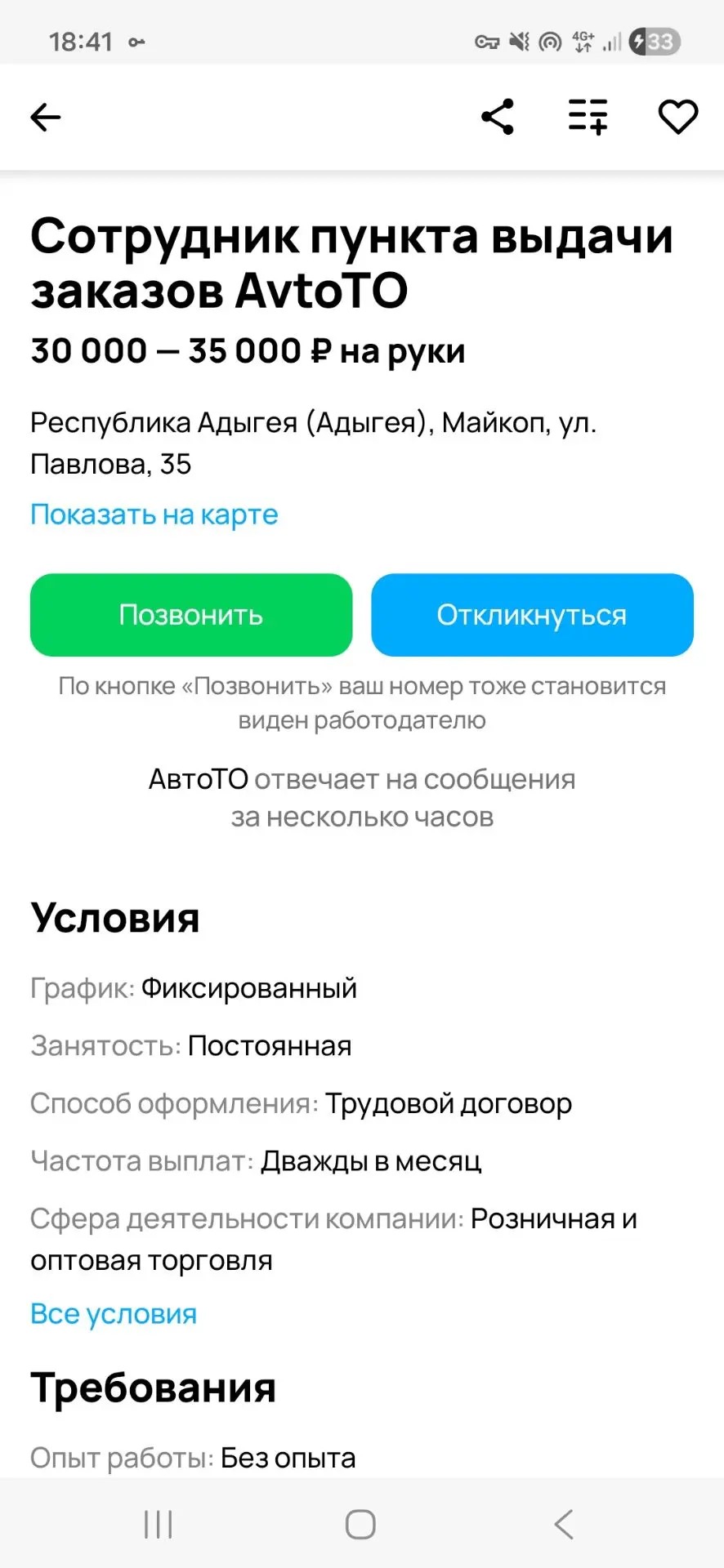
Task: Expand "Все условия" link
Action: tap(114, 1313)
